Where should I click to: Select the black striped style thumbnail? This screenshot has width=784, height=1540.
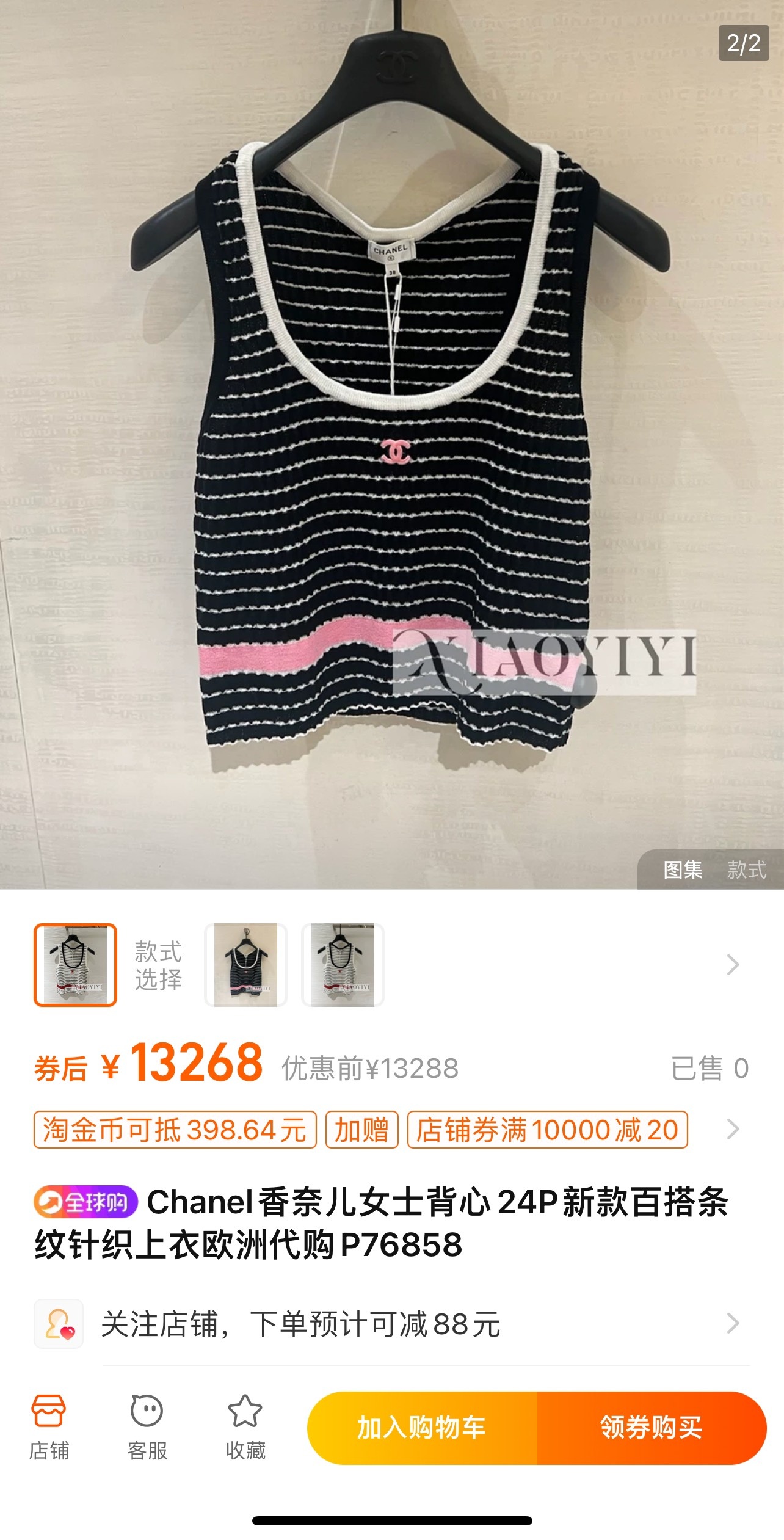[x=245, y=965]
